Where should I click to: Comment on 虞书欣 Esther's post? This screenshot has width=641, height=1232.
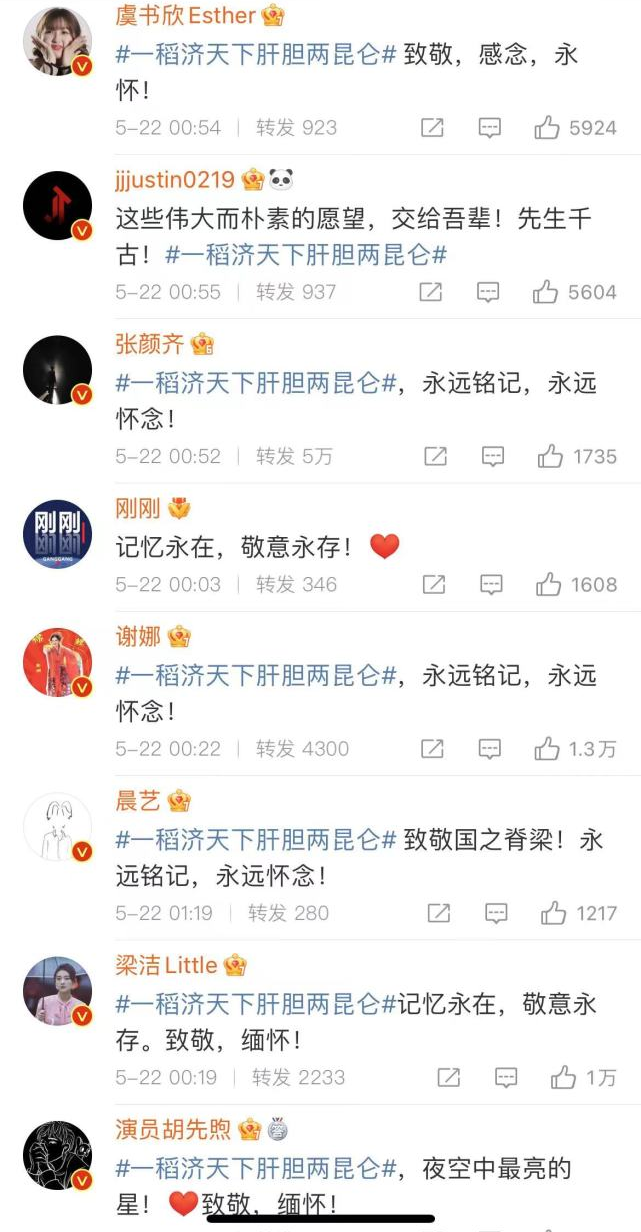pos(489,127)
